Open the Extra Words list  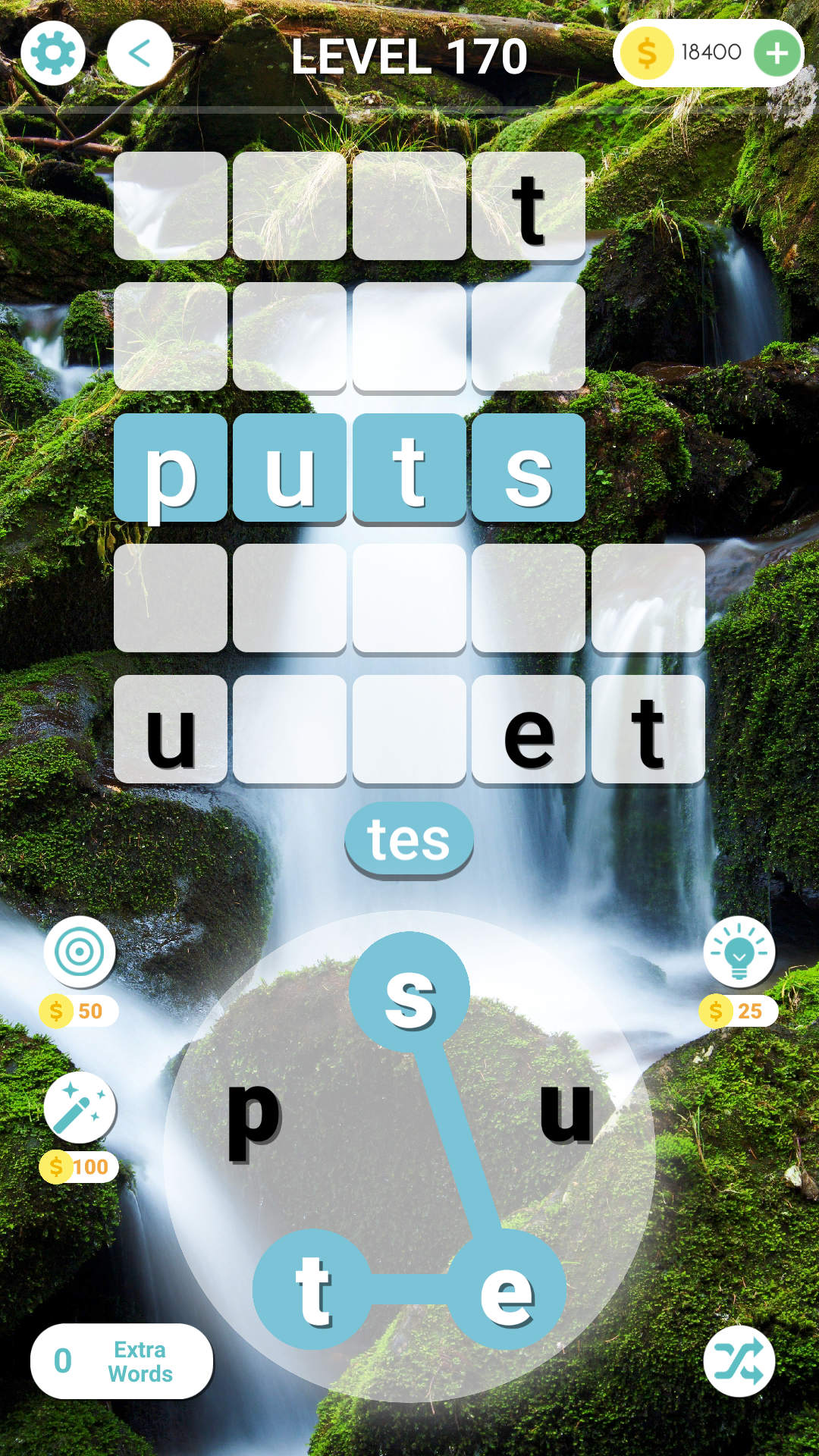tap(121, 1361)
